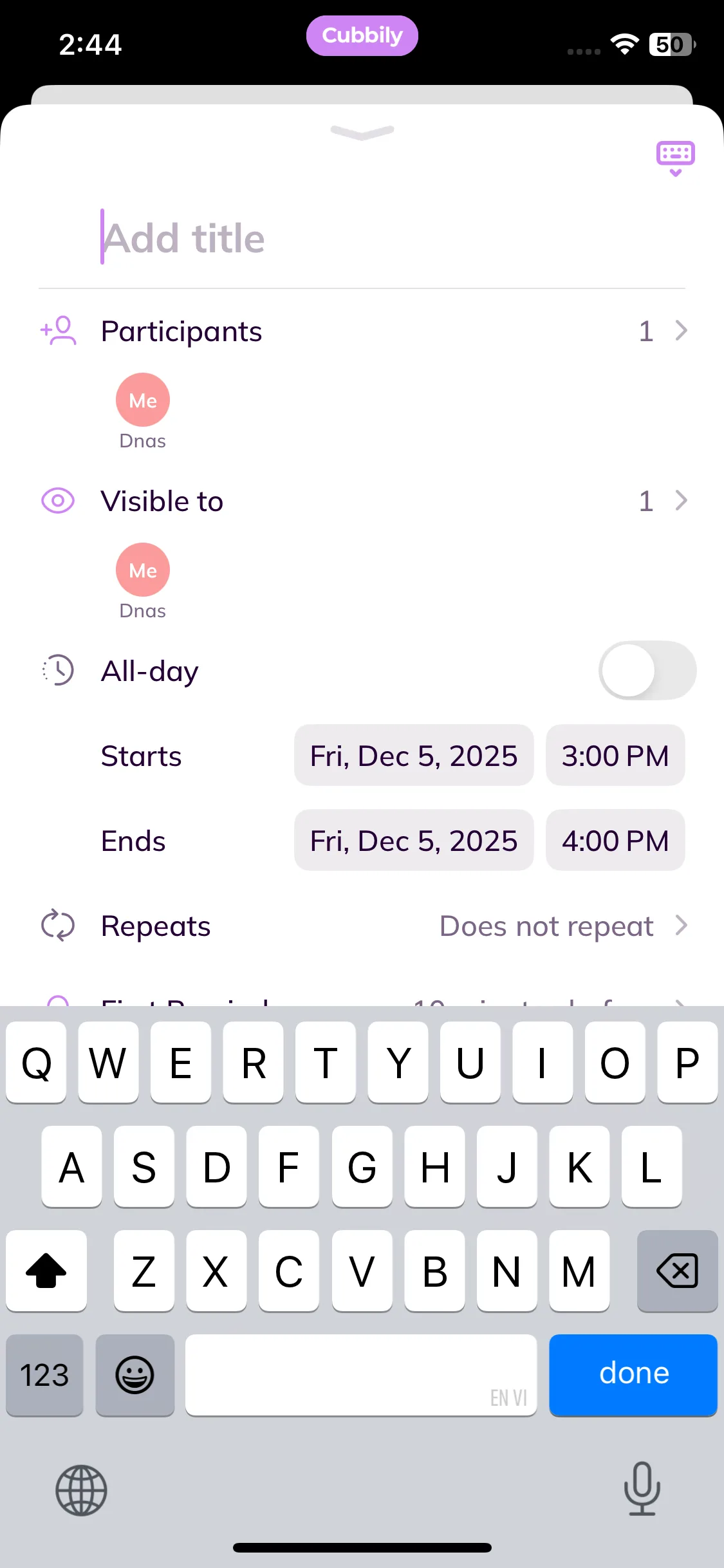Collapse the sheet with the top chevron handle

coord(362,132)
